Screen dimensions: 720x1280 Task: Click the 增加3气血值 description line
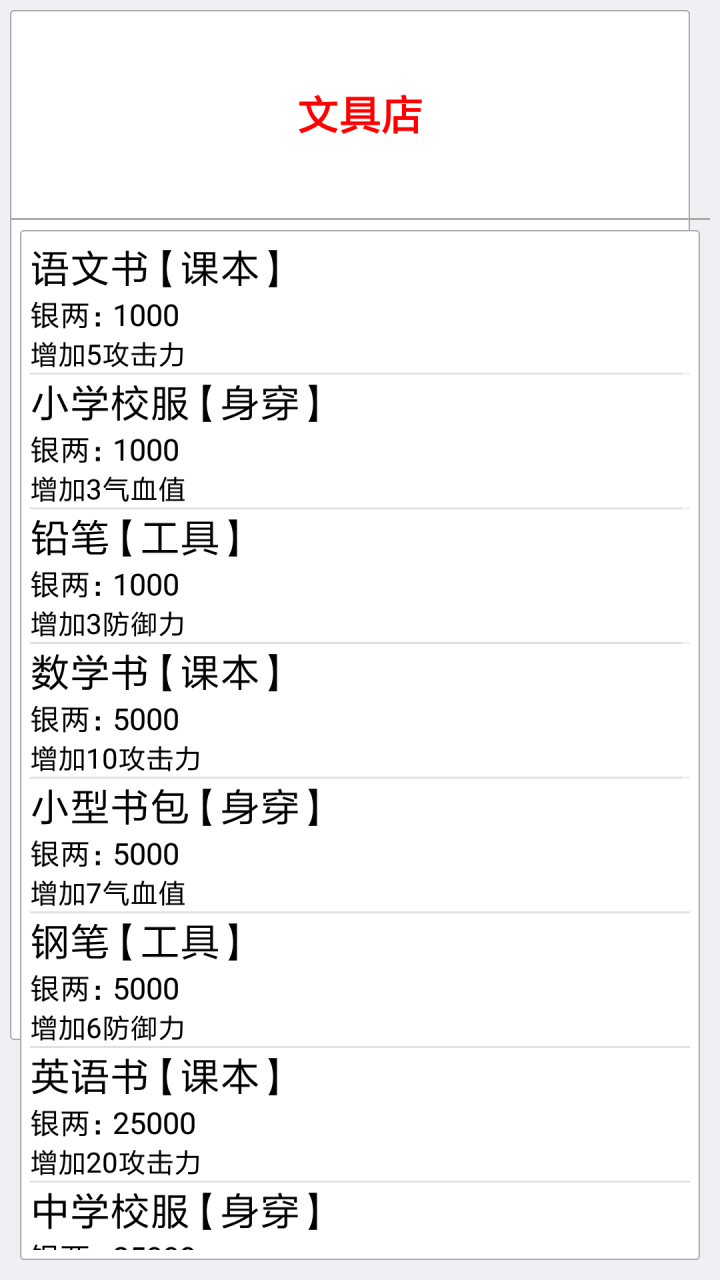pos(110,487)
